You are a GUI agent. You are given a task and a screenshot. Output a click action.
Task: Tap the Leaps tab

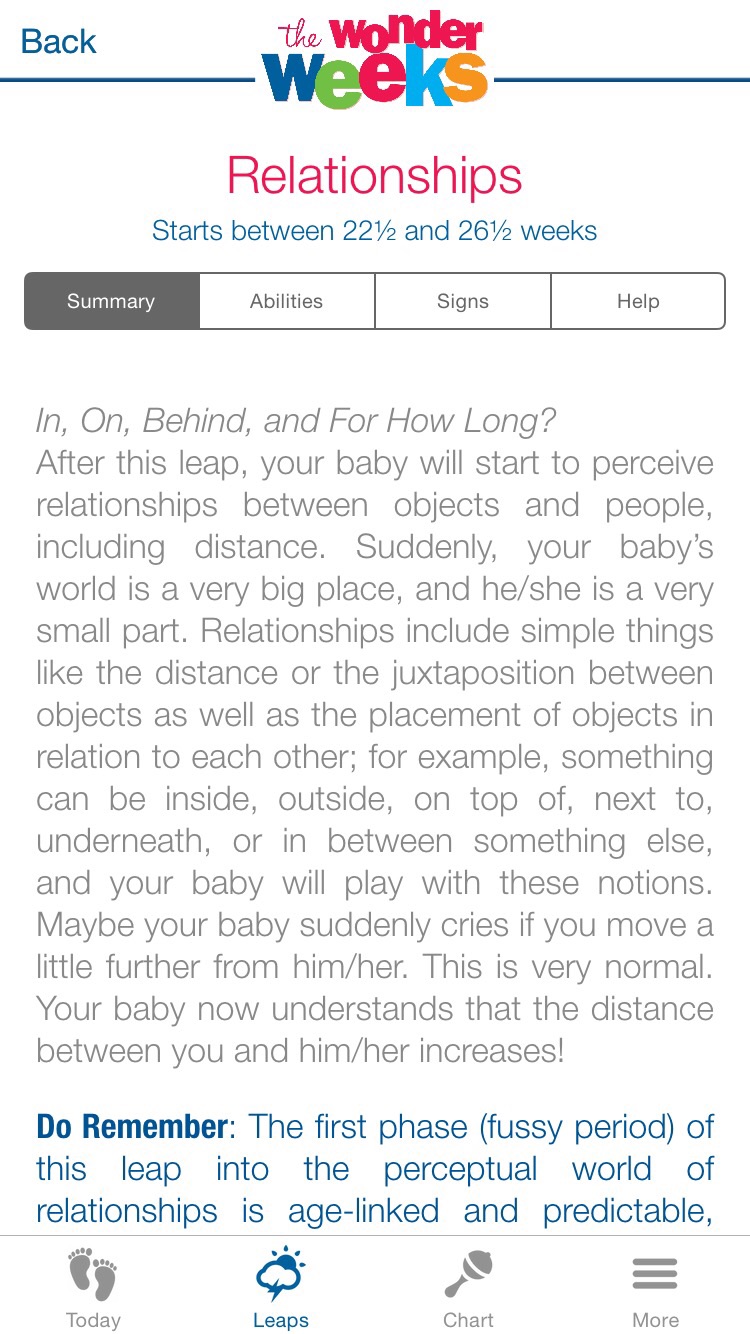tap(281, 1287)
